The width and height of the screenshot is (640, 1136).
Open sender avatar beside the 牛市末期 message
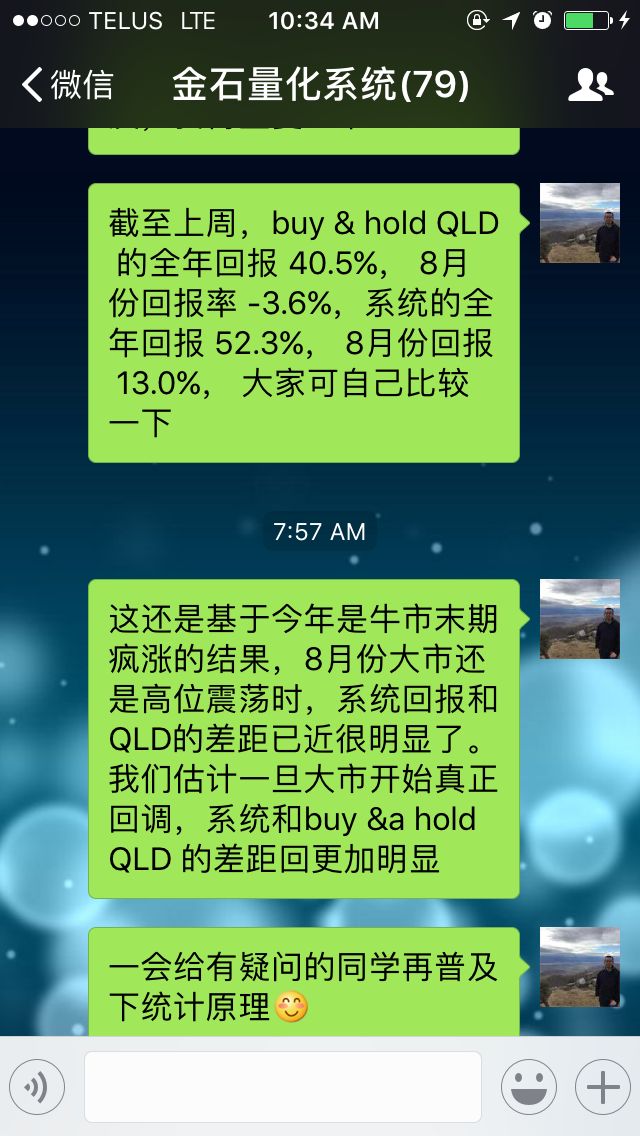pyautogui.click(x=580, y=619)
